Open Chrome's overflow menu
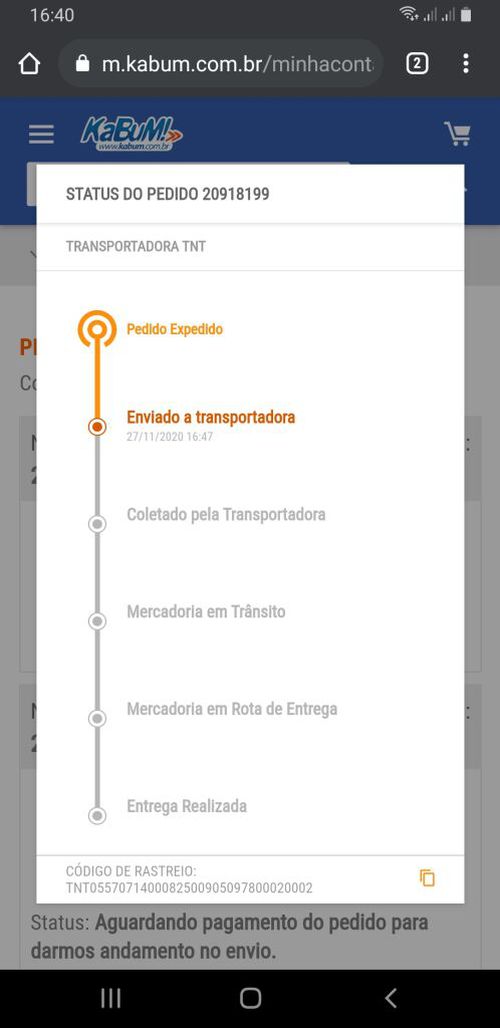The image size is (500, 1028). 465,64
